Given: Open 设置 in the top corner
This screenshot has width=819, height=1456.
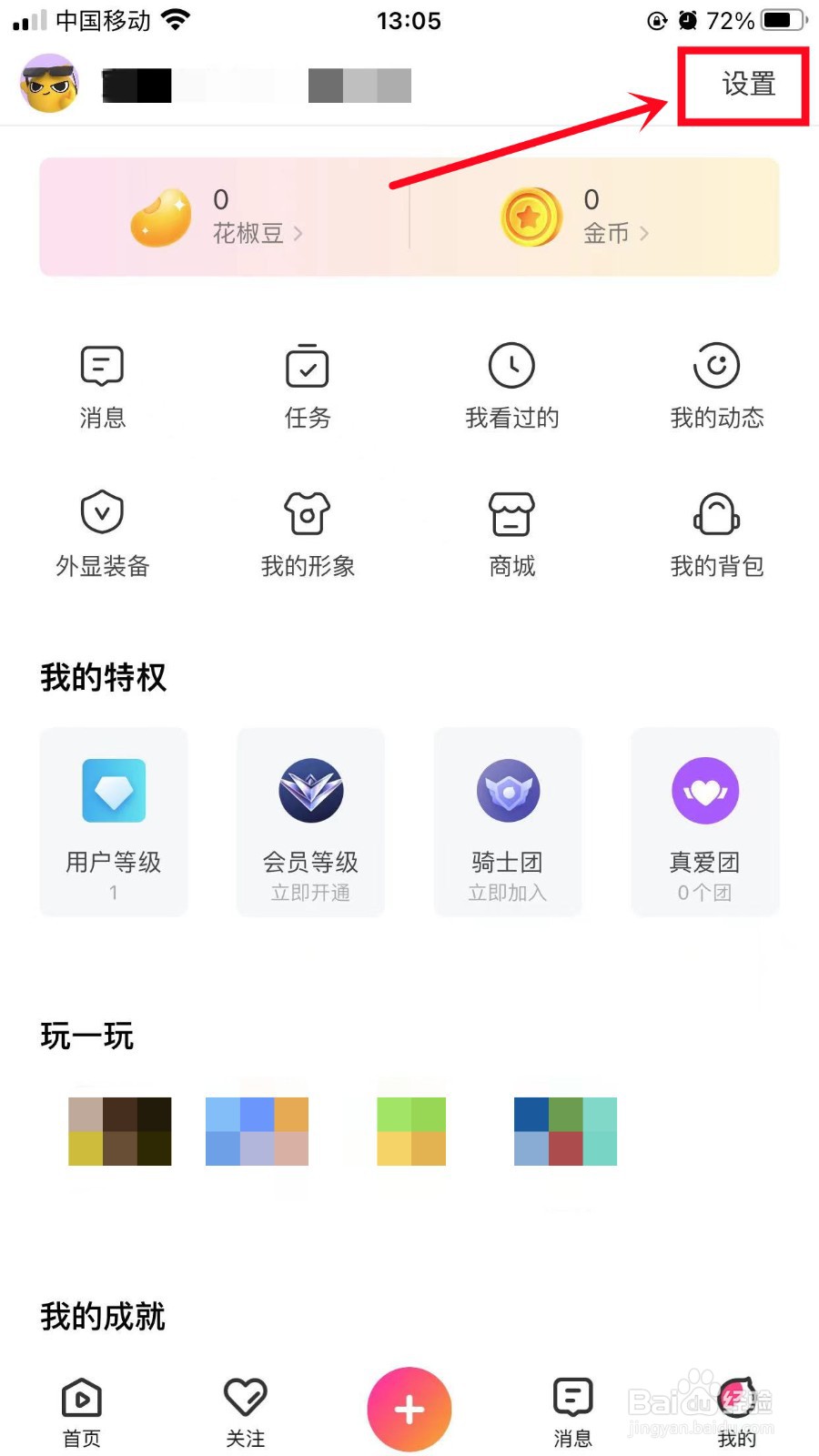Looking at the screenshot, I should [747, 85].
